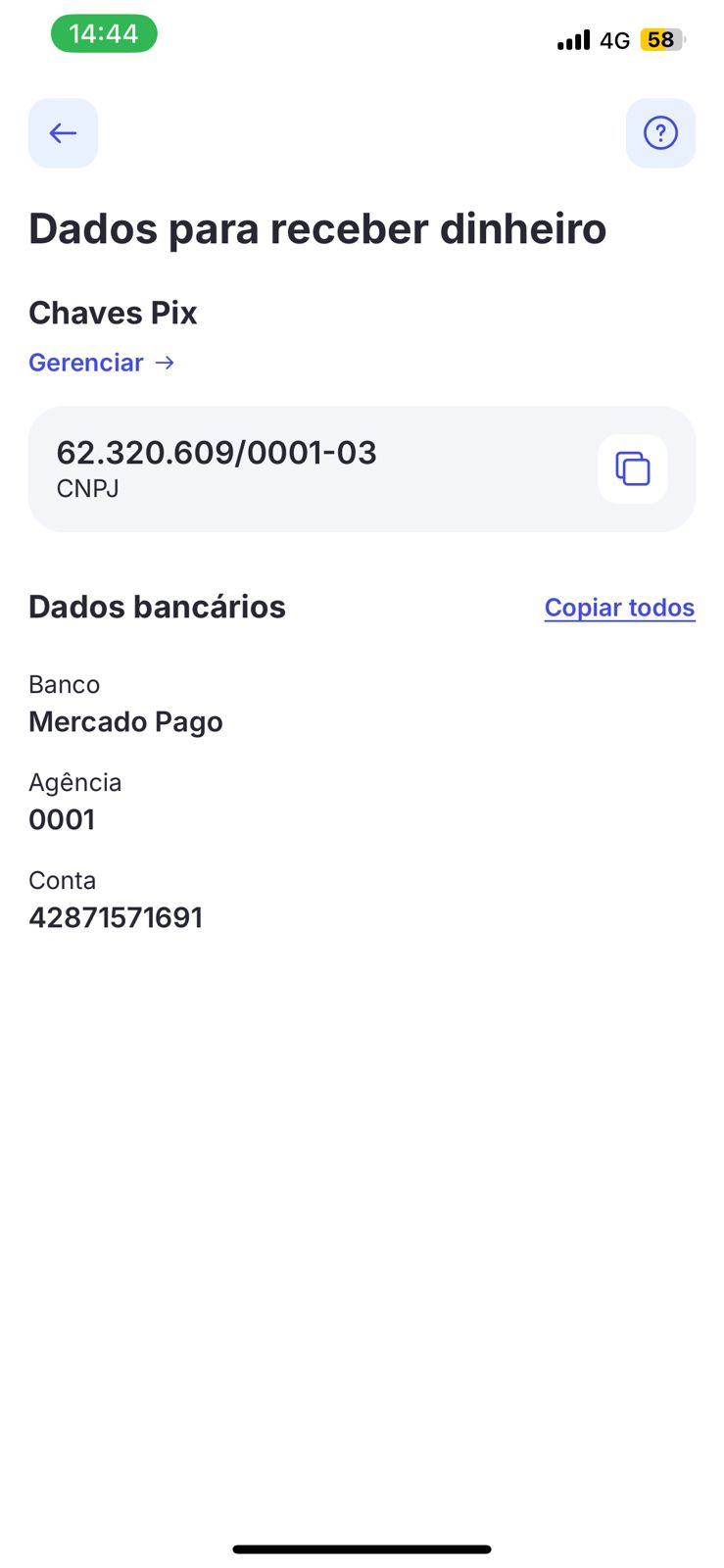724x1568 pixels.
Task: Go back using the arrow button
Action: [63, 133]
